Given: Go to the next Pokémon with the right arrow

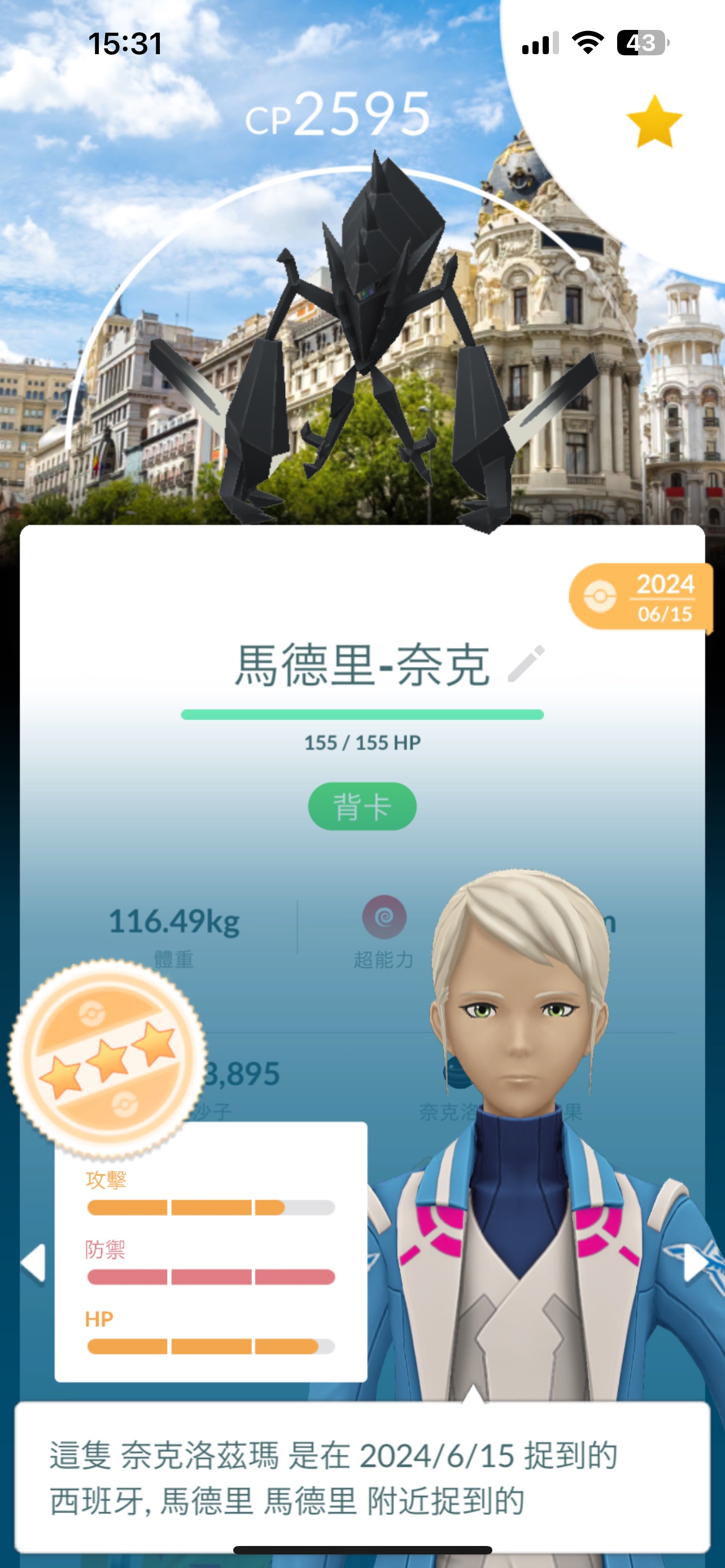Looking at the screenshot, I should [x=695, y=1263].
